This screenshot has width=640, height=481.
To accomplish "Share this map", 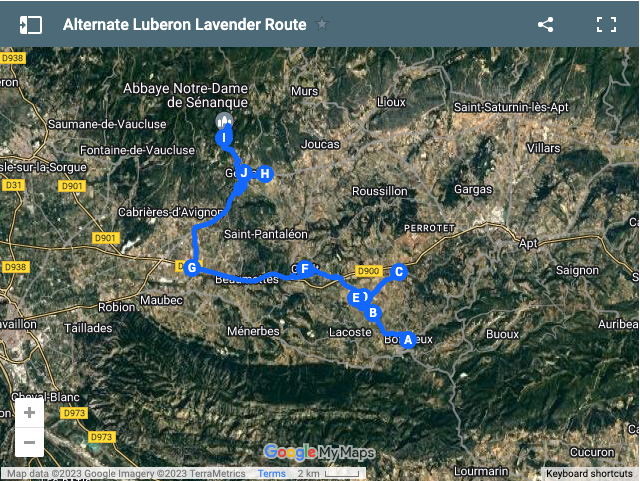I will click(x=545, y=24).
